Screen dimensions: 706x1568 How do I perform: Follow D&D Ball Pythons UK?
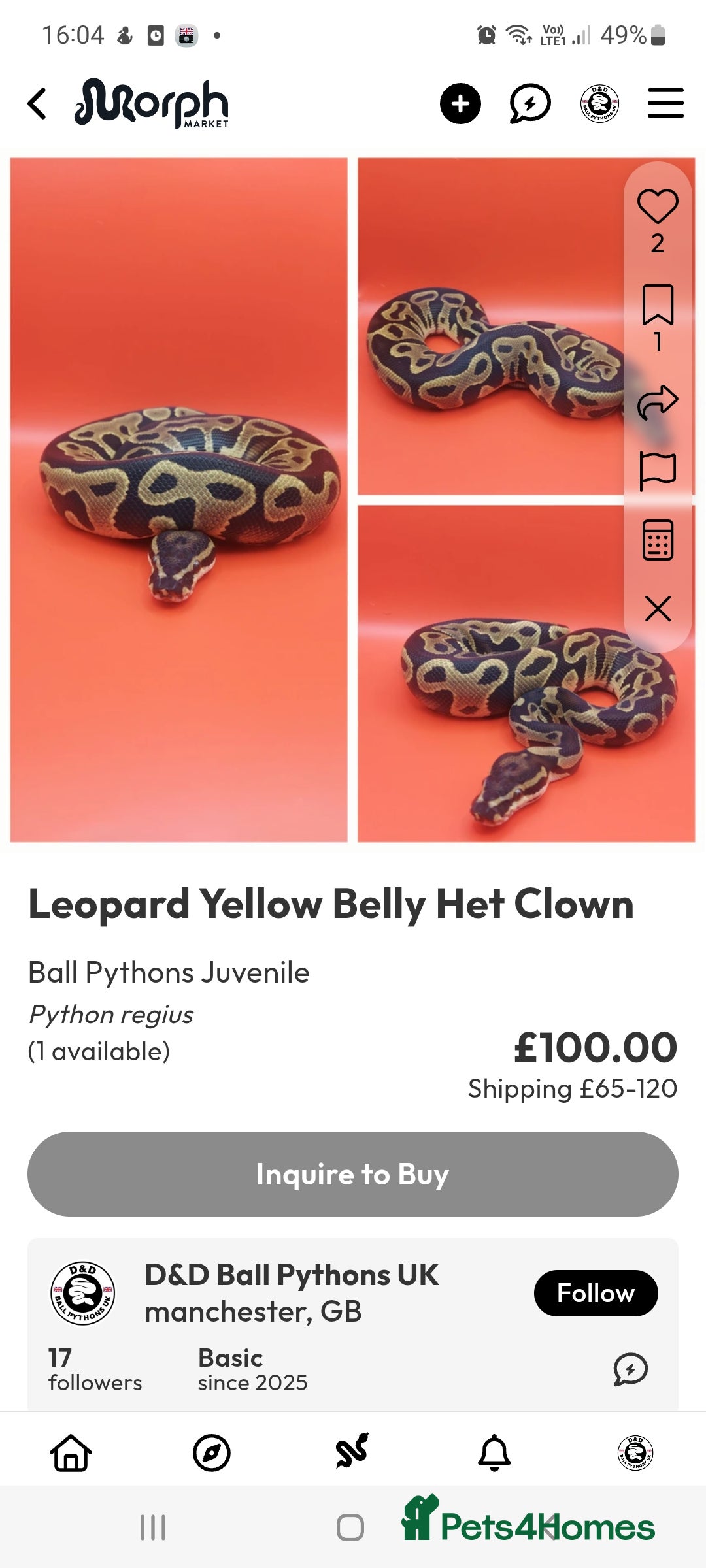(596, 1293)
